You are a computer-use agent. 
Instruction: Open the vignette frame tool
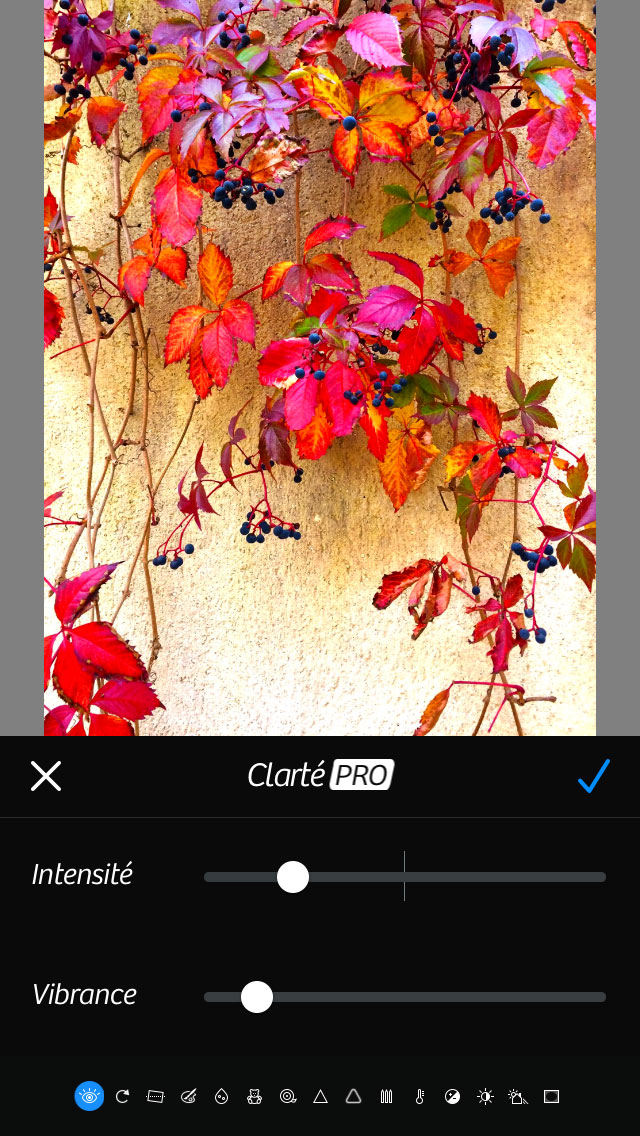click(551, 1096)
